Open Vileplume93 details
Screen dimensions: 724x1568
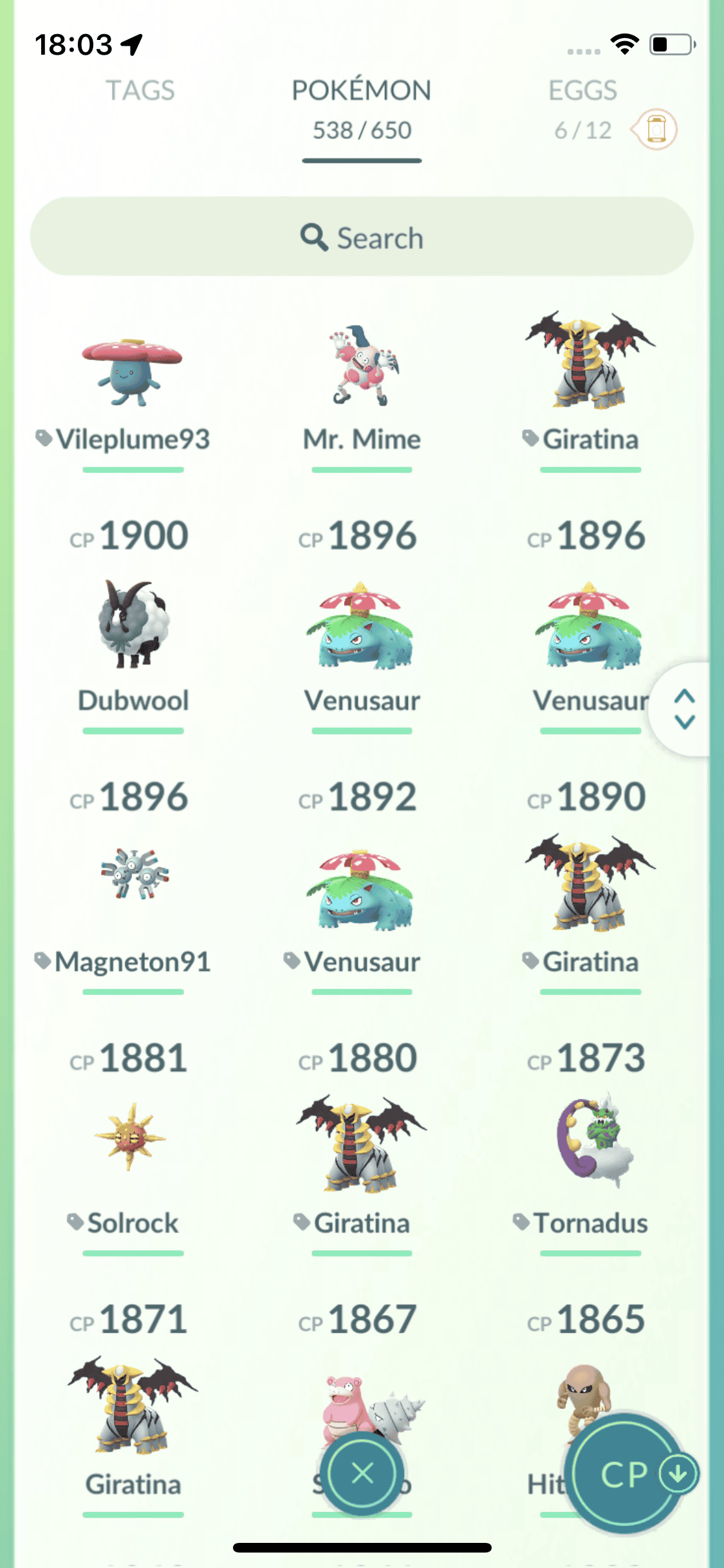(133, 386)
